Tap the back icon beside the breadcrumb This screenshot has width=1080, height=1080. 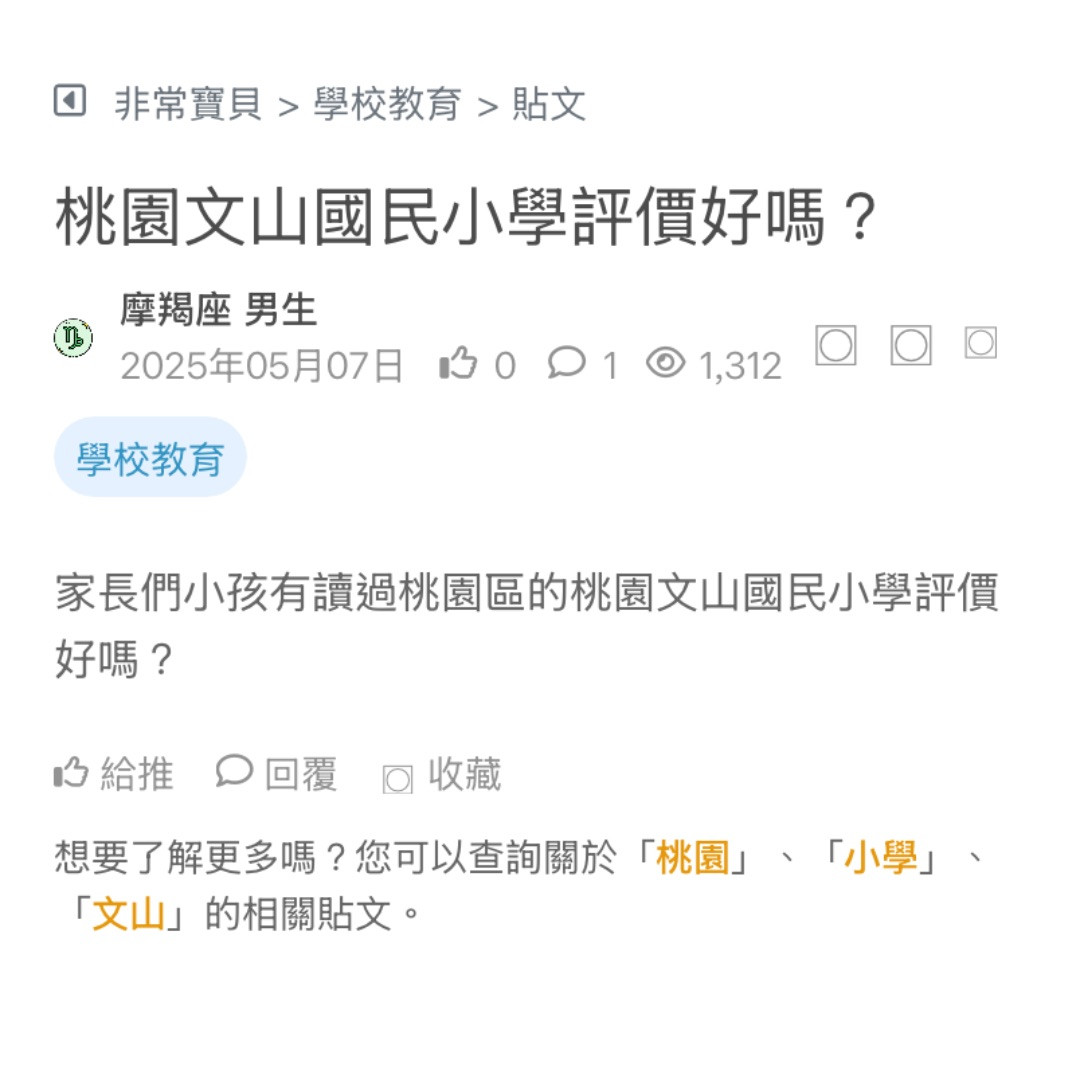(x=69, y=102)
